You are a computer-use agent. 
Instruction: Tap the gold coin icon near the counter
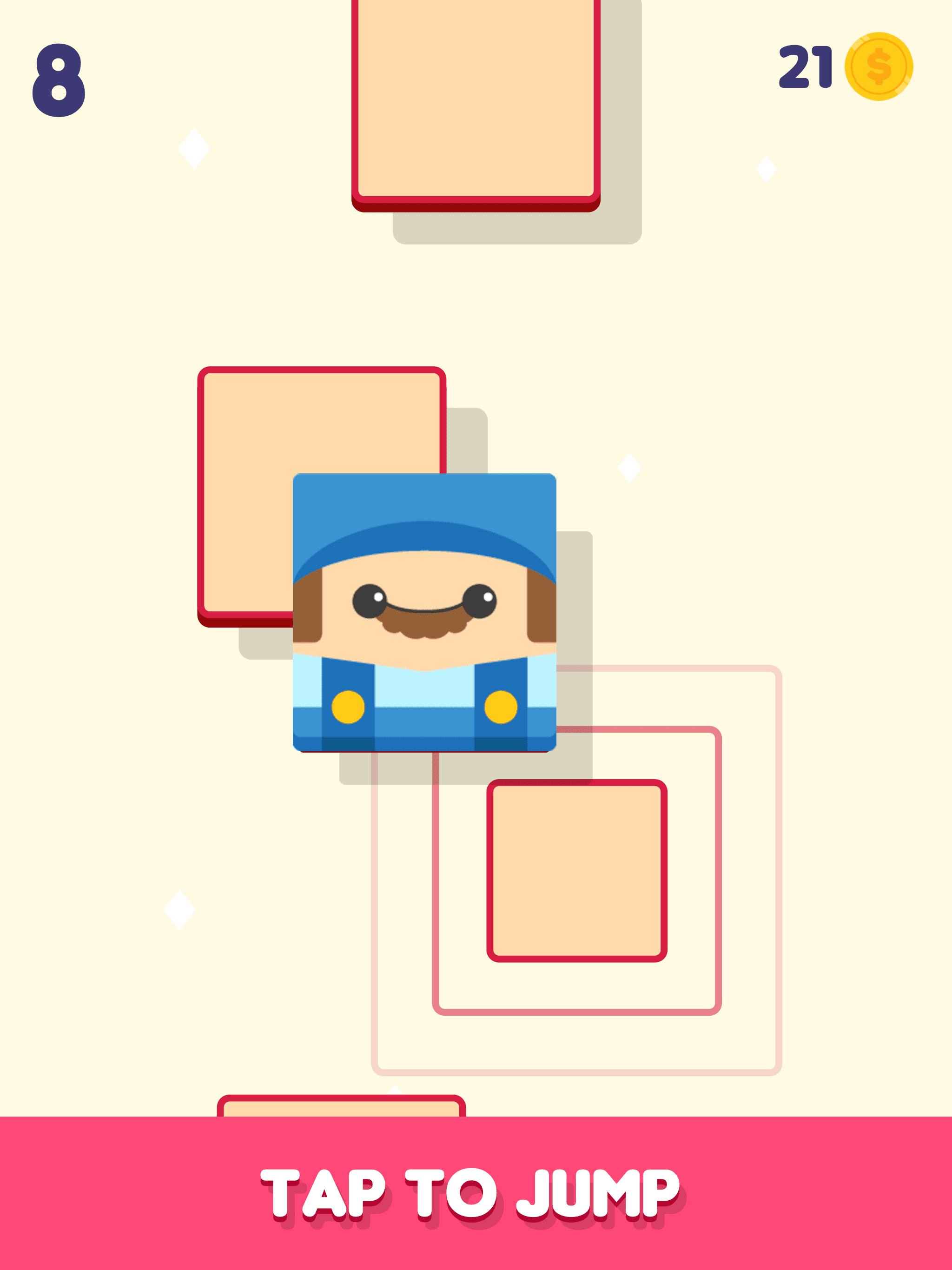[x=879, y=66]
